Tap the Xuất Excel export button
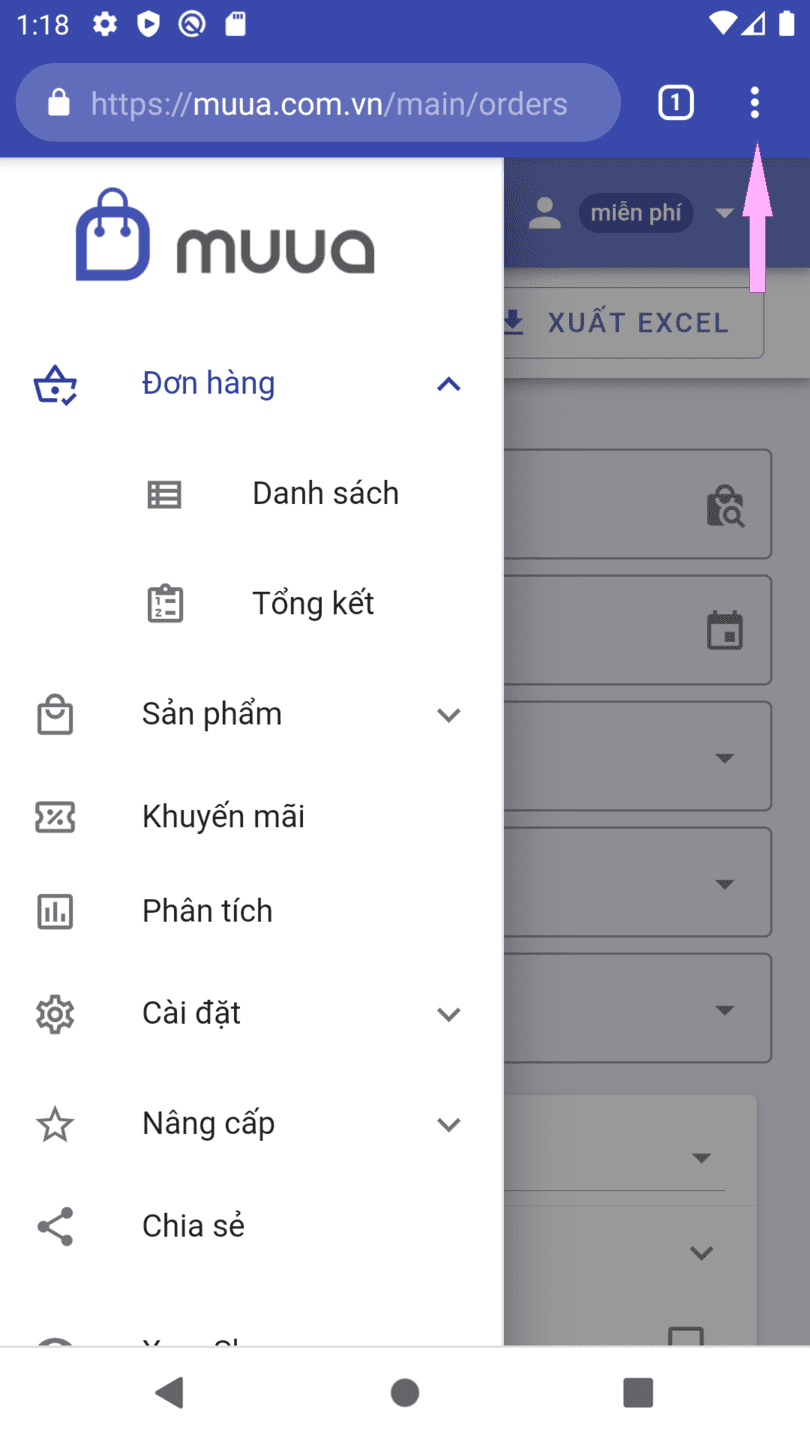 tap(634, 323)
